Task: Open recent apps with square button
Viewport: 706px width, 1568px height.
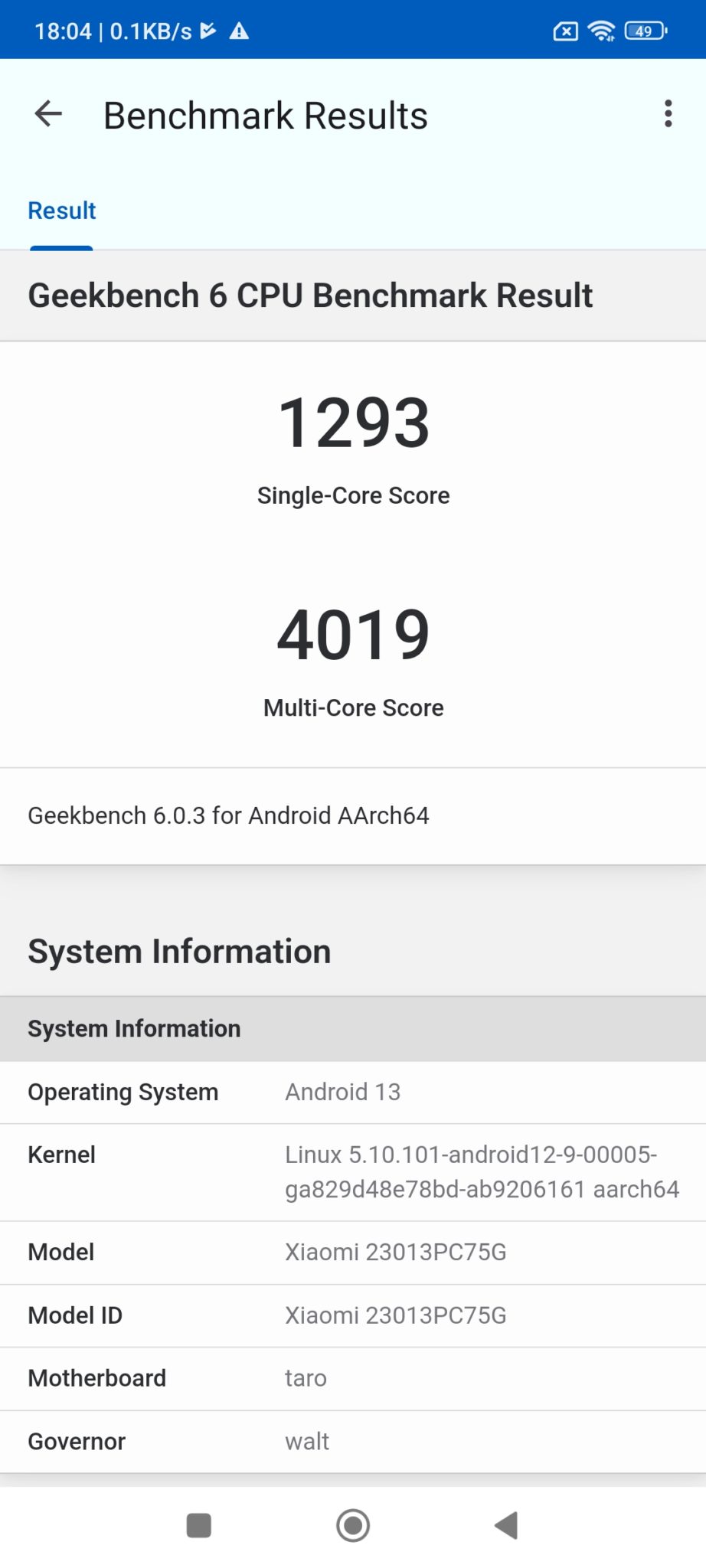Action: (199, 1525)
